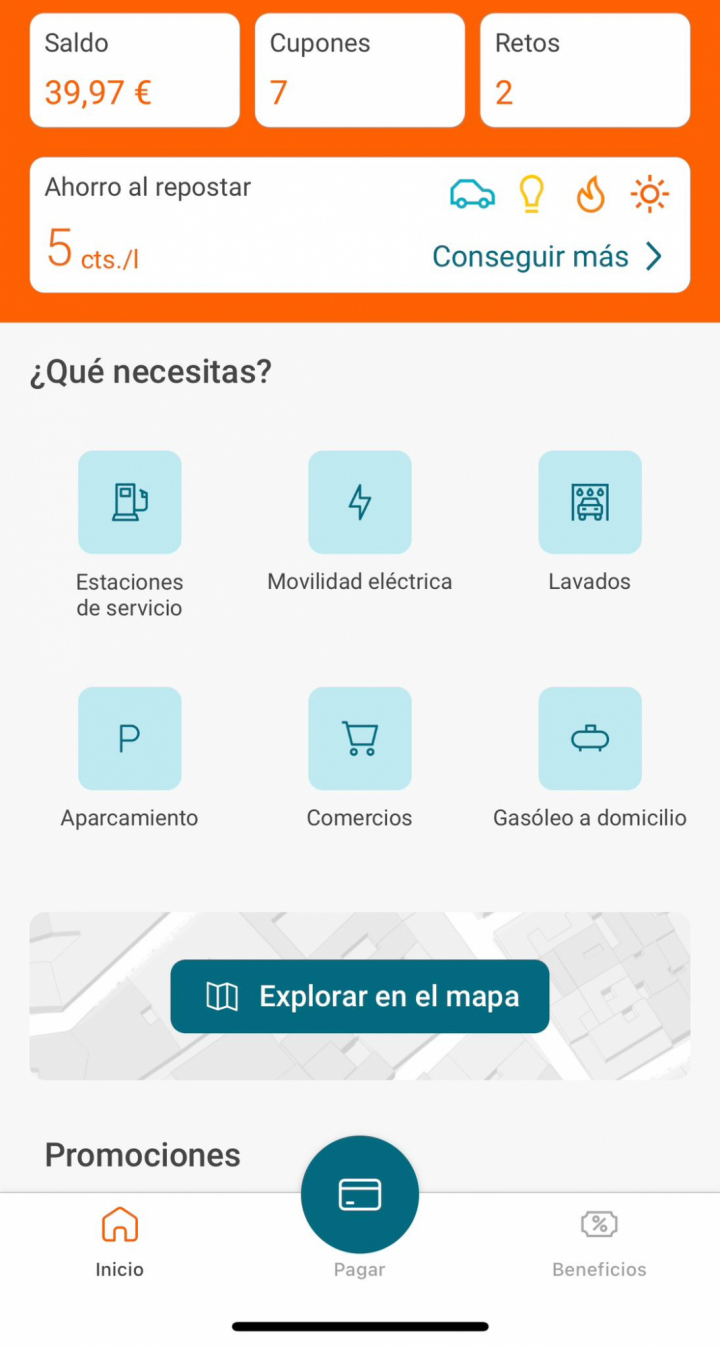
Task: Open Comercios
Action: click(360, 739)
